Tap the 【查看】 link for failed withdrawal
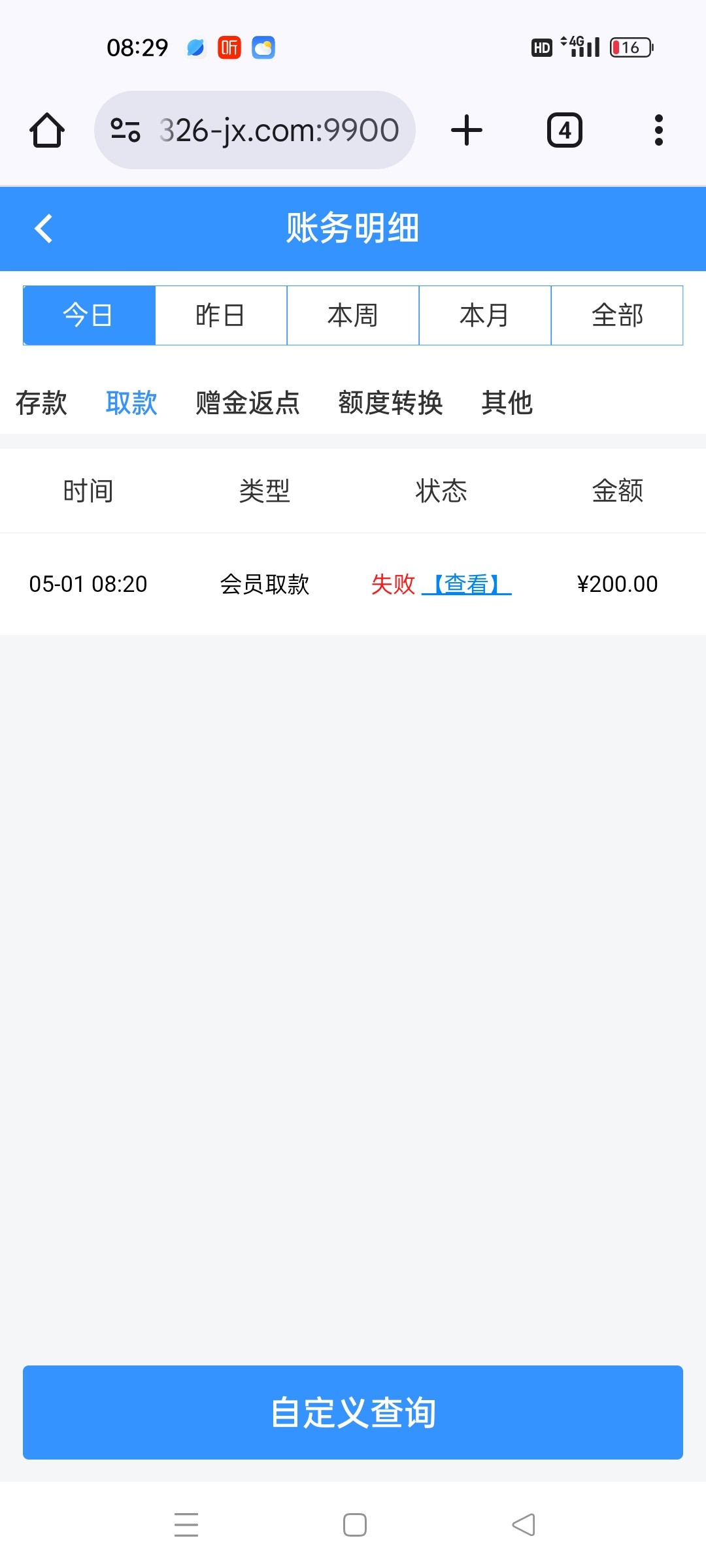Screen dimensions: 706x1568 point(467,584)
